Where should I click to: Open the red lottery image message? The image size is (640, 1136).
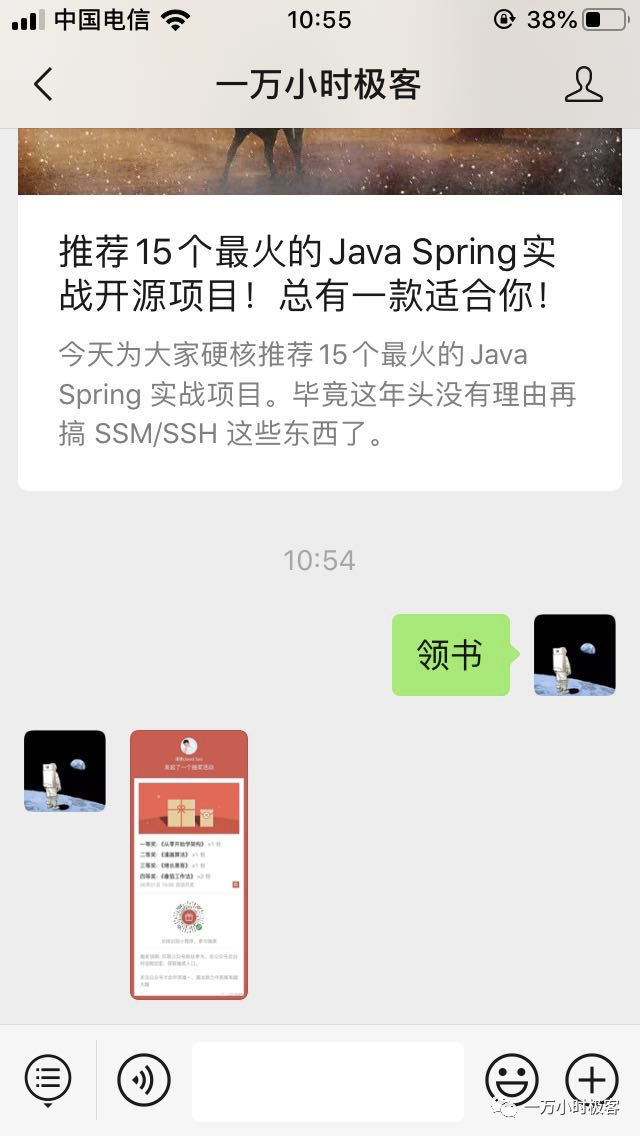[x=189, y=864]
